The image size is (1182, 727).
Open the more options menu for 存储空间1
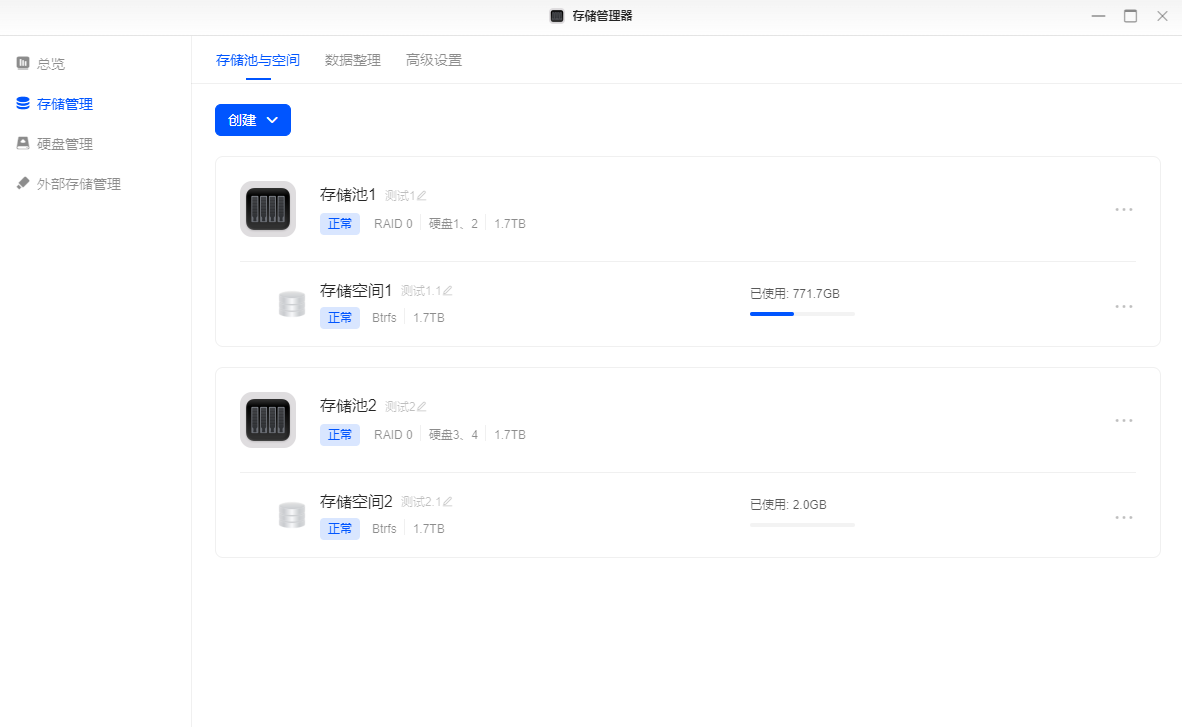[x=1123, y=307]
